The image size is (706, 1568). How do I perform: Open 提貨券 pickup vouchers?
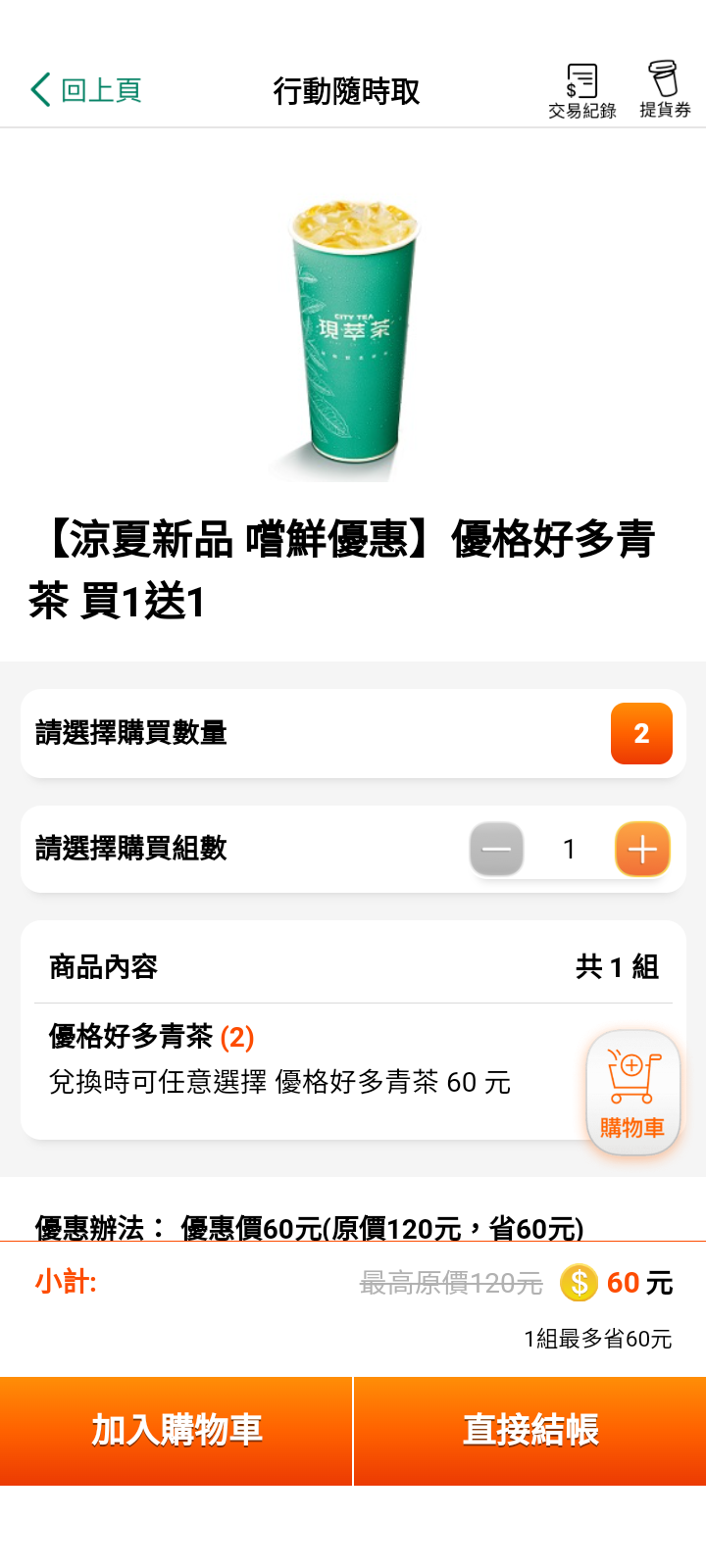pyautogui.click(x=665, y=90)
